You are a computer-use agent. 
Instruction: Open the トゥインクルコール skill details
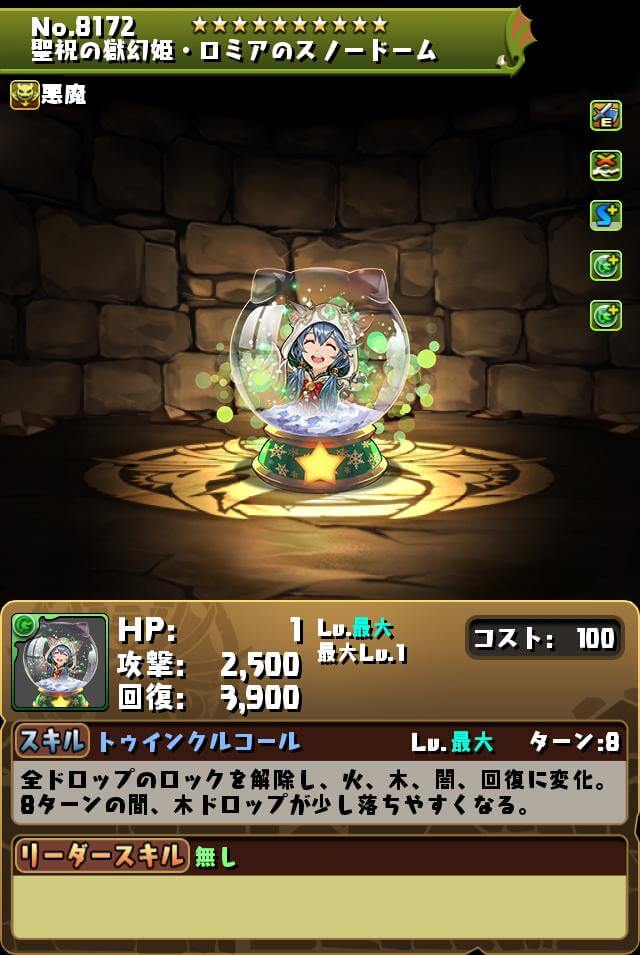pos(198,741)
